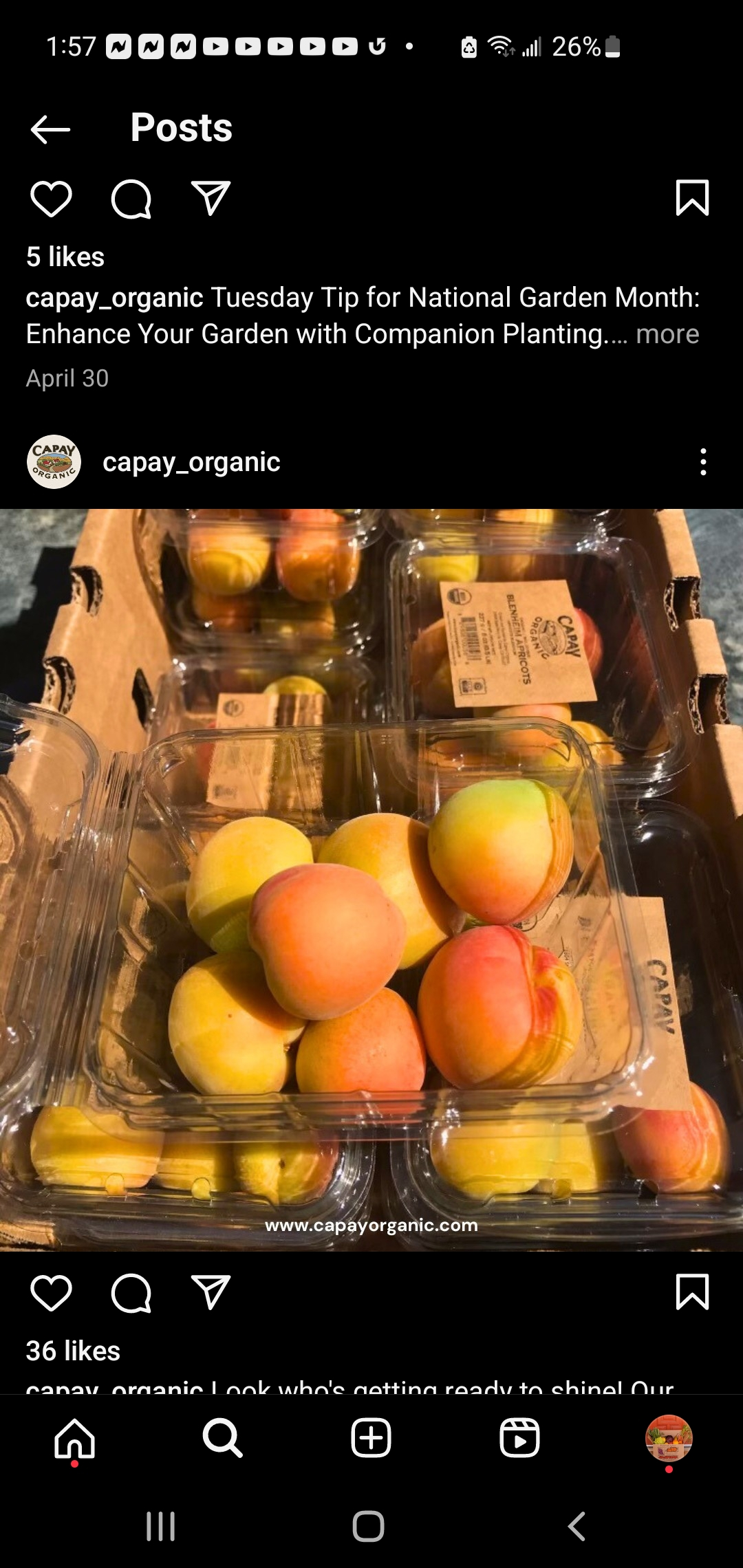Like the Tuesday Tip post

[x=51, y=199]
